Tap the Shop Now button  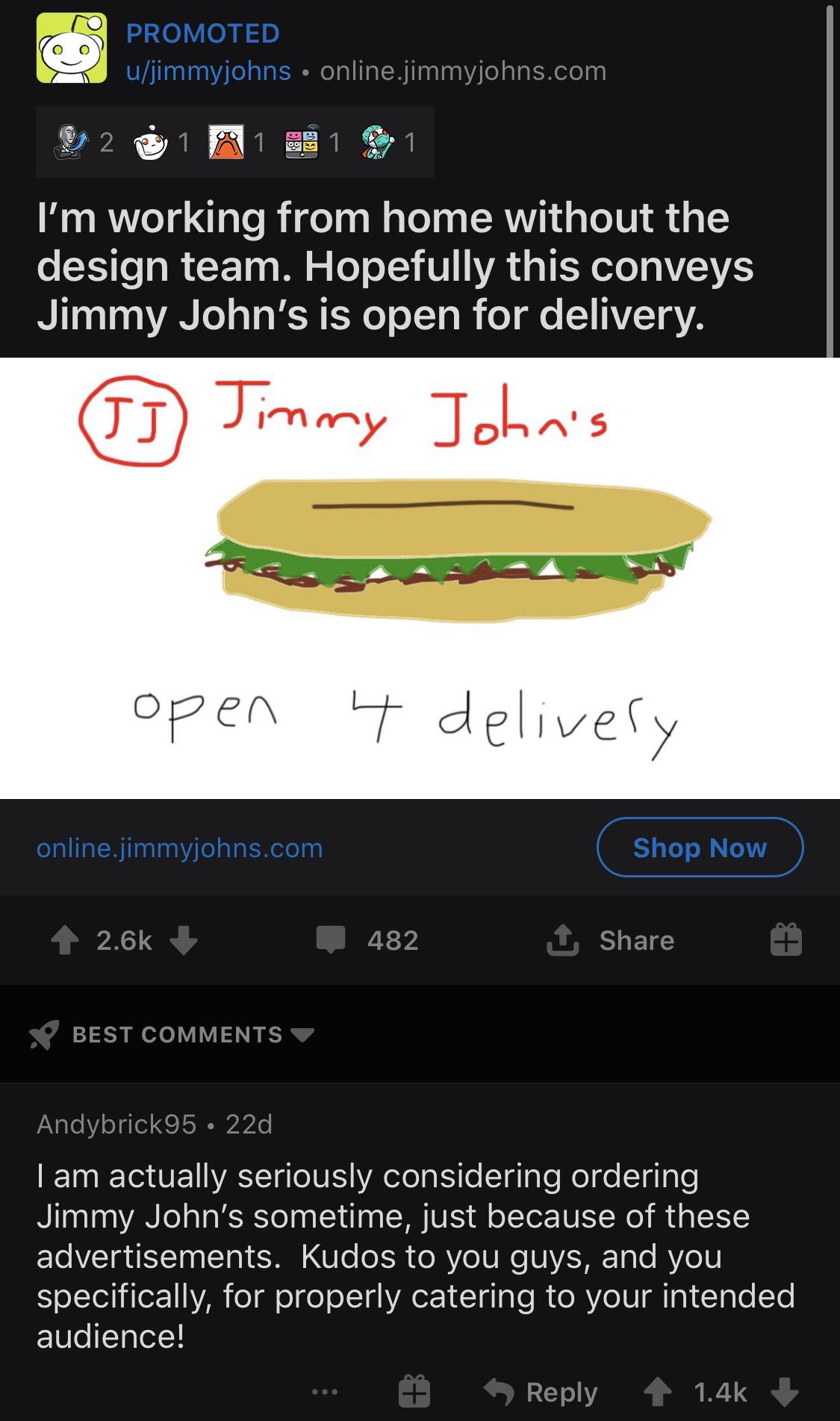(700, 848)
